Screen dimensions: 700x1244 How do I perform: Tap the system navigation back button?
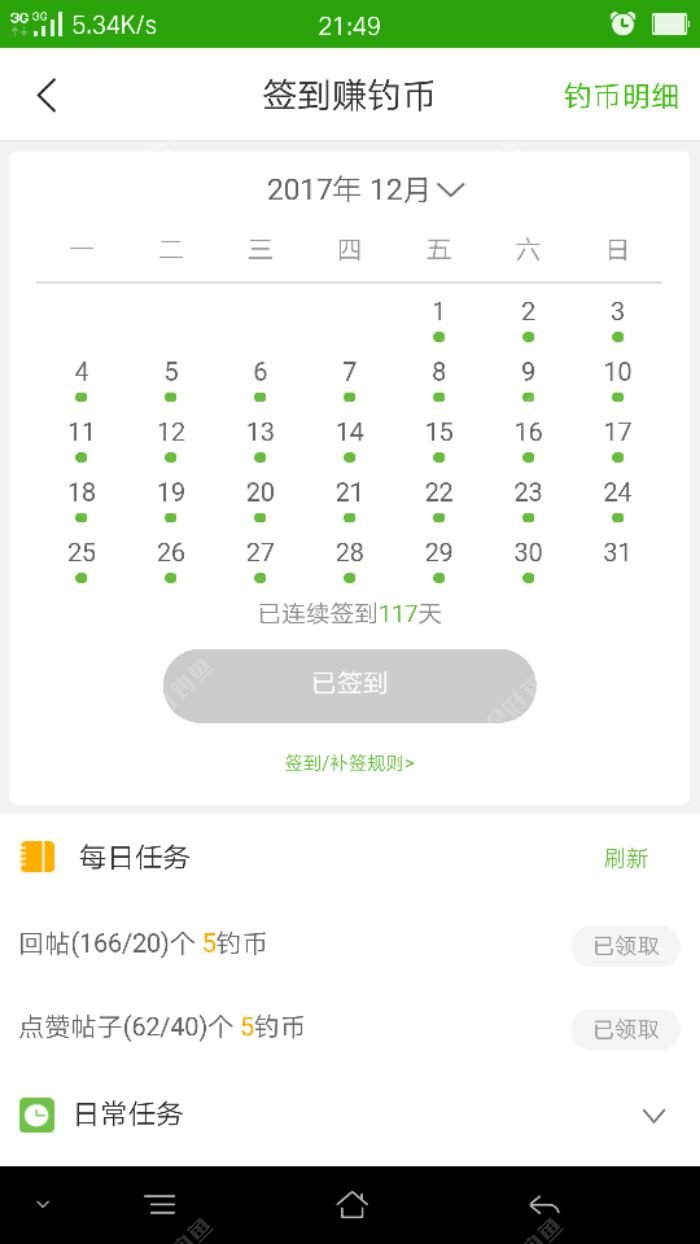[x=543, y=1205]
